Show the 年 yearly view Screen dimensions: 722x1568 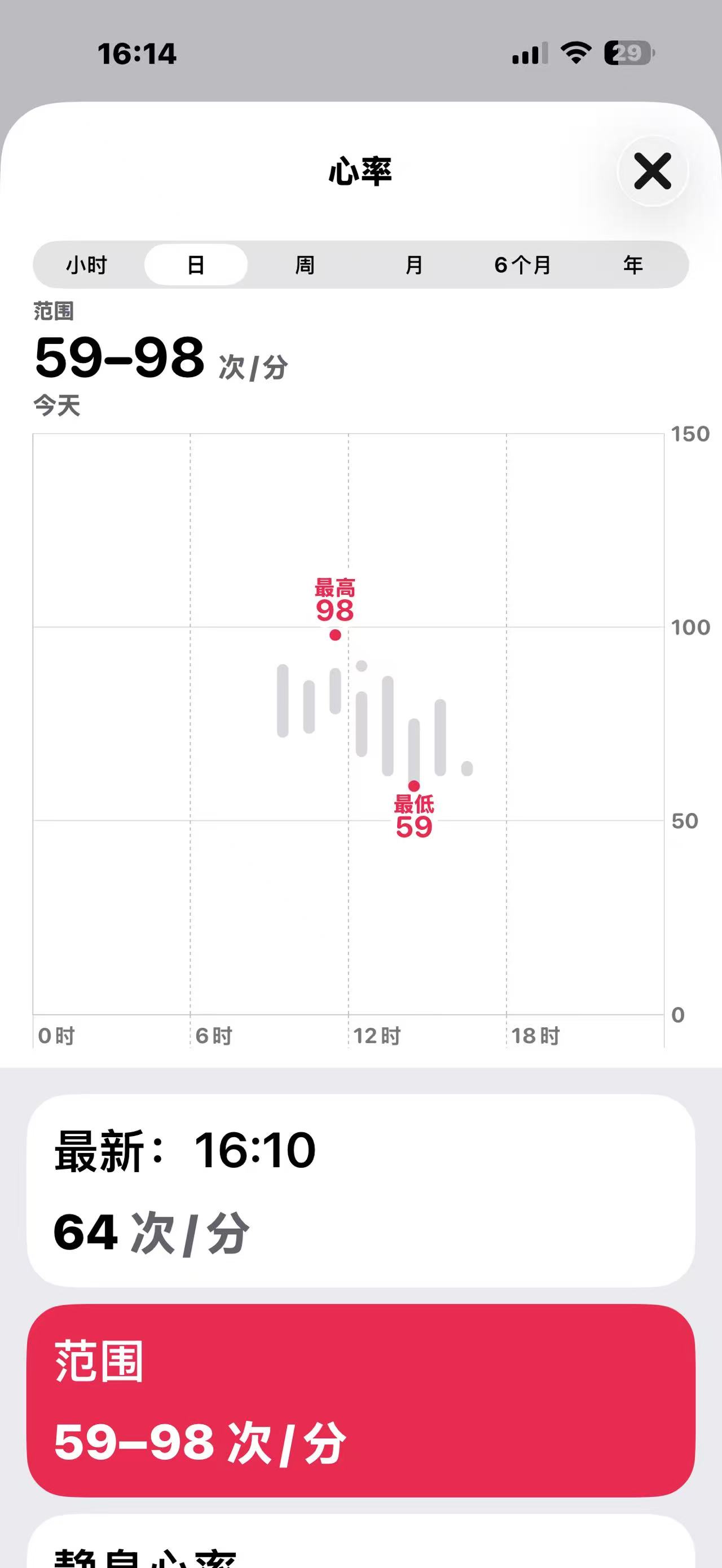(x=632, y=265)
